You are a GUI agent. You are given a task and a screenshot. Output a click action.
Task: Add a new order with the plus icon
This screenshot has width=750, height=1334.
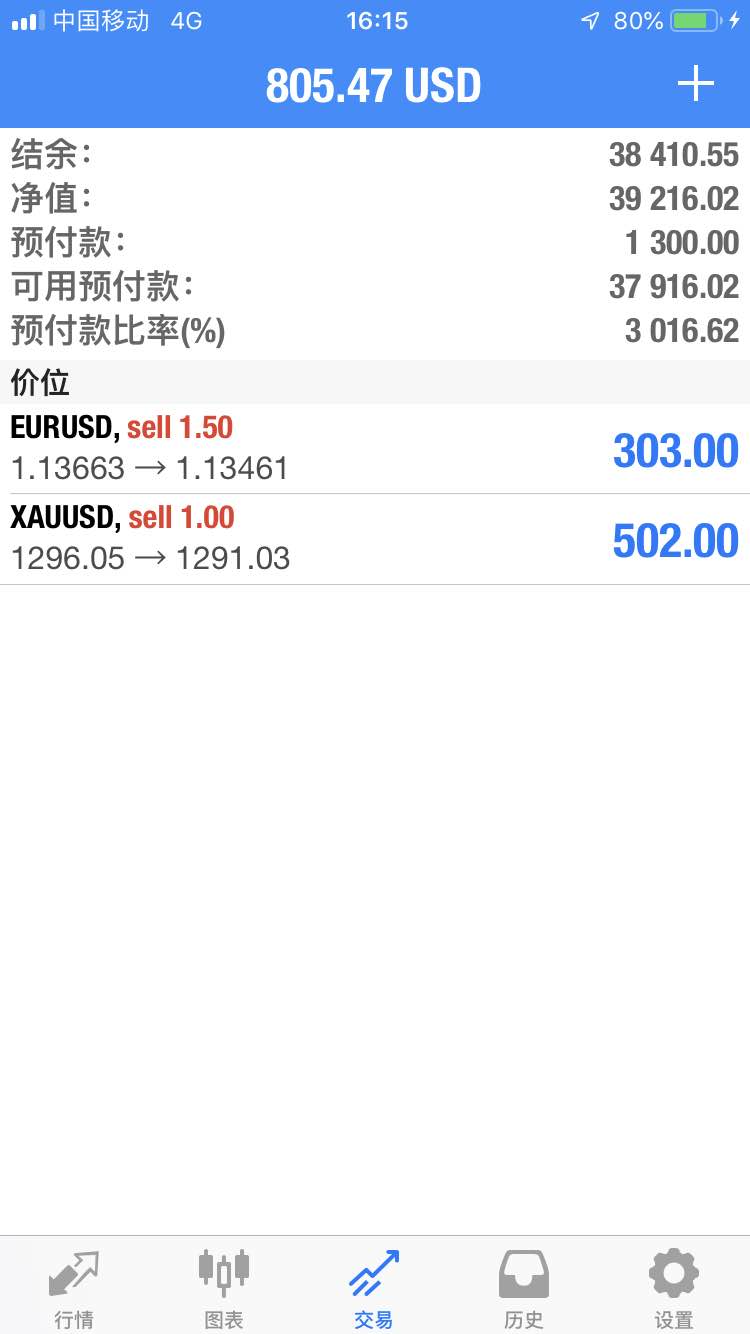[x=695, y=84]
